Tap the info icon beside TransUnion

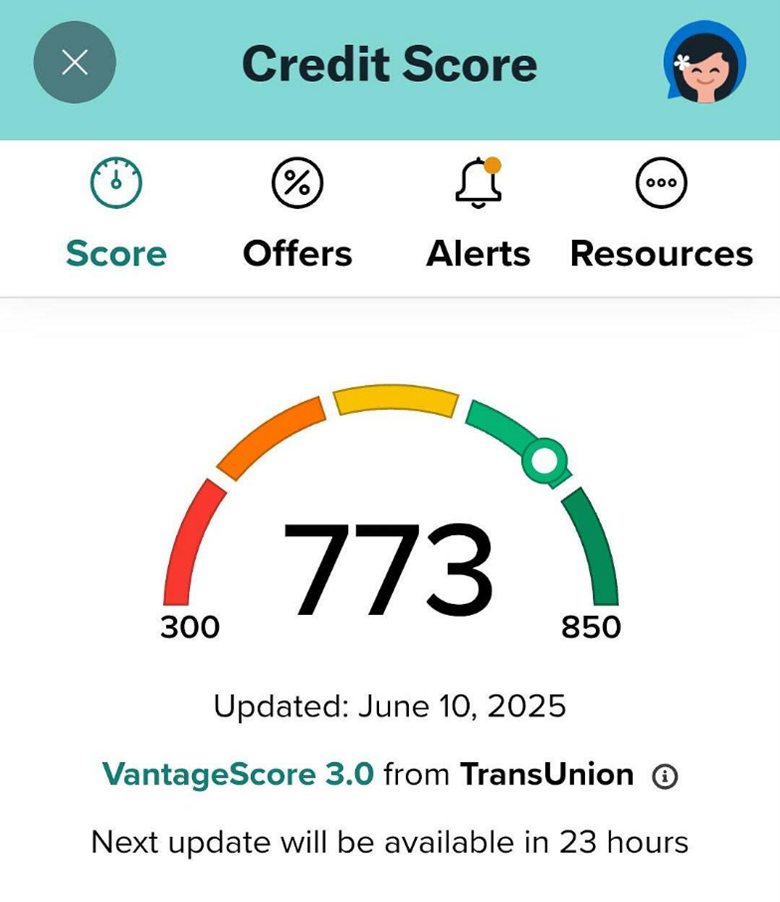pyautogui.click(x=664, y=776)
